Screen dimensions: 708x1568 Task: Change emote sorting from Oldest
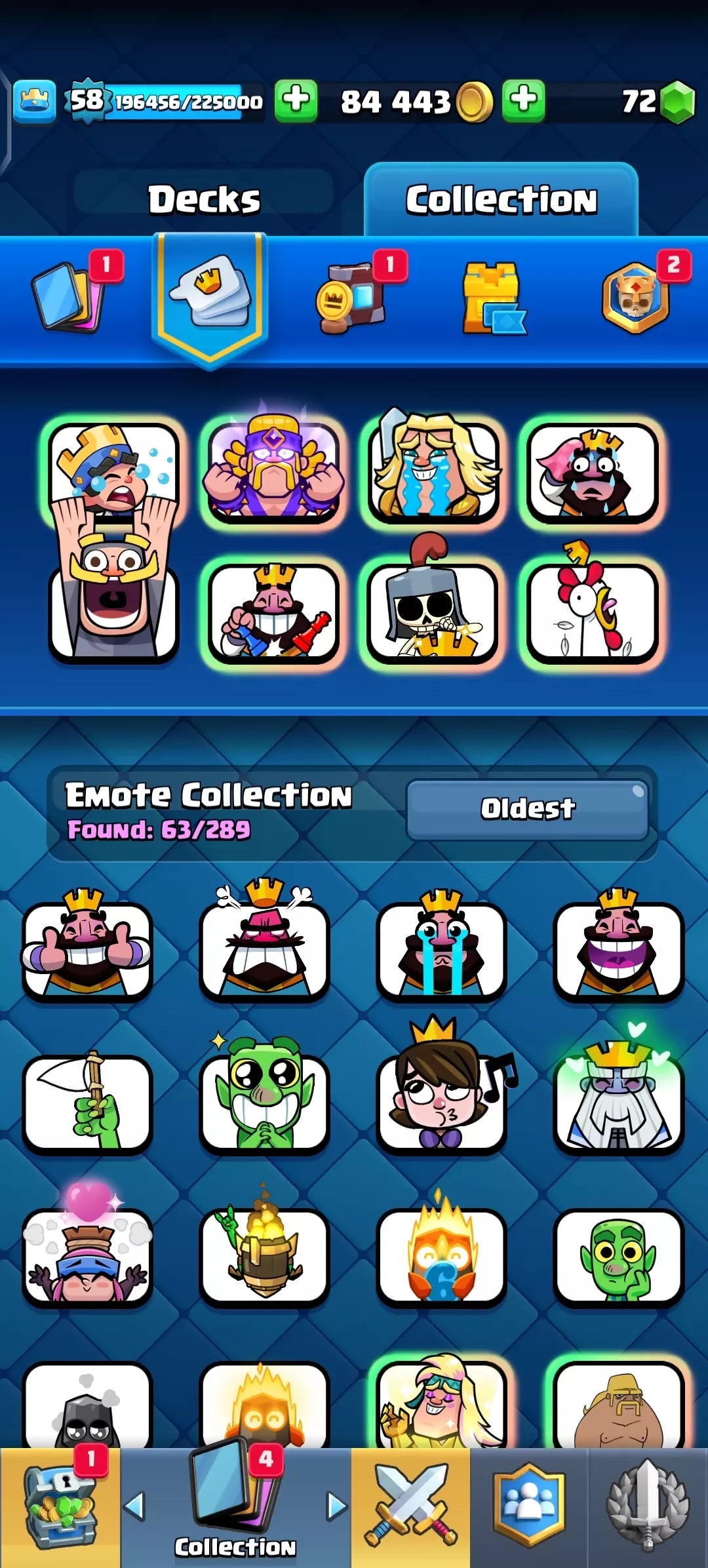(x=527, y=809)
